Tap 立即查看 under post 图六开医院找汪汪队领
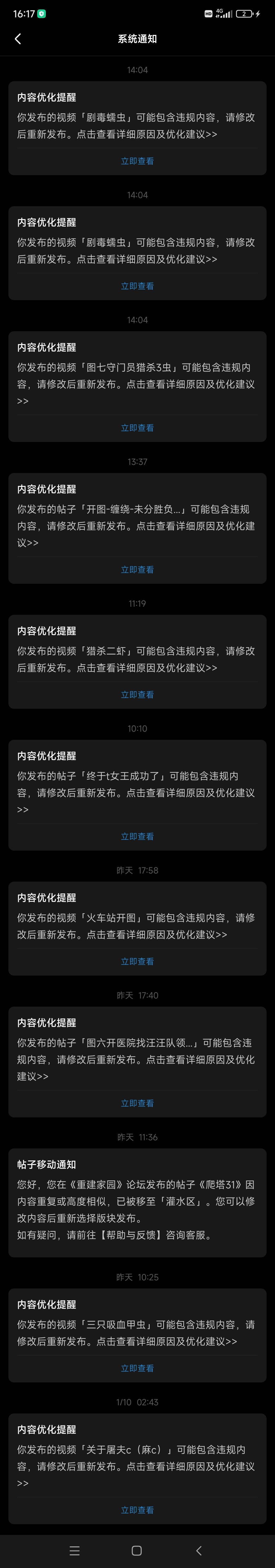Image resolution: width=275 pixels, height=1568 pixels. [x=137, y=1103]
